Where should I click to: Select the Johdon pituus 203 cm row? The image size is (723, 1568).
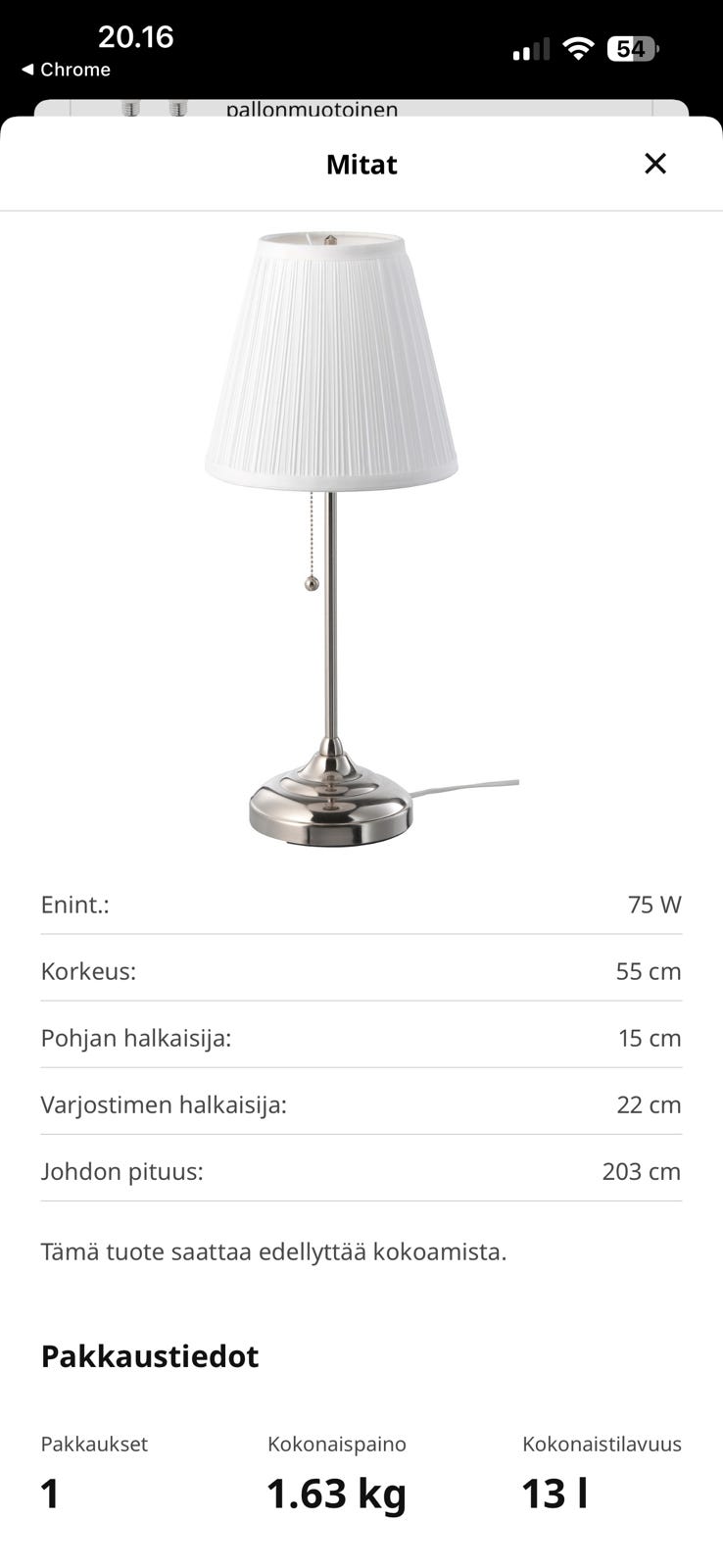coord(361,1171)
